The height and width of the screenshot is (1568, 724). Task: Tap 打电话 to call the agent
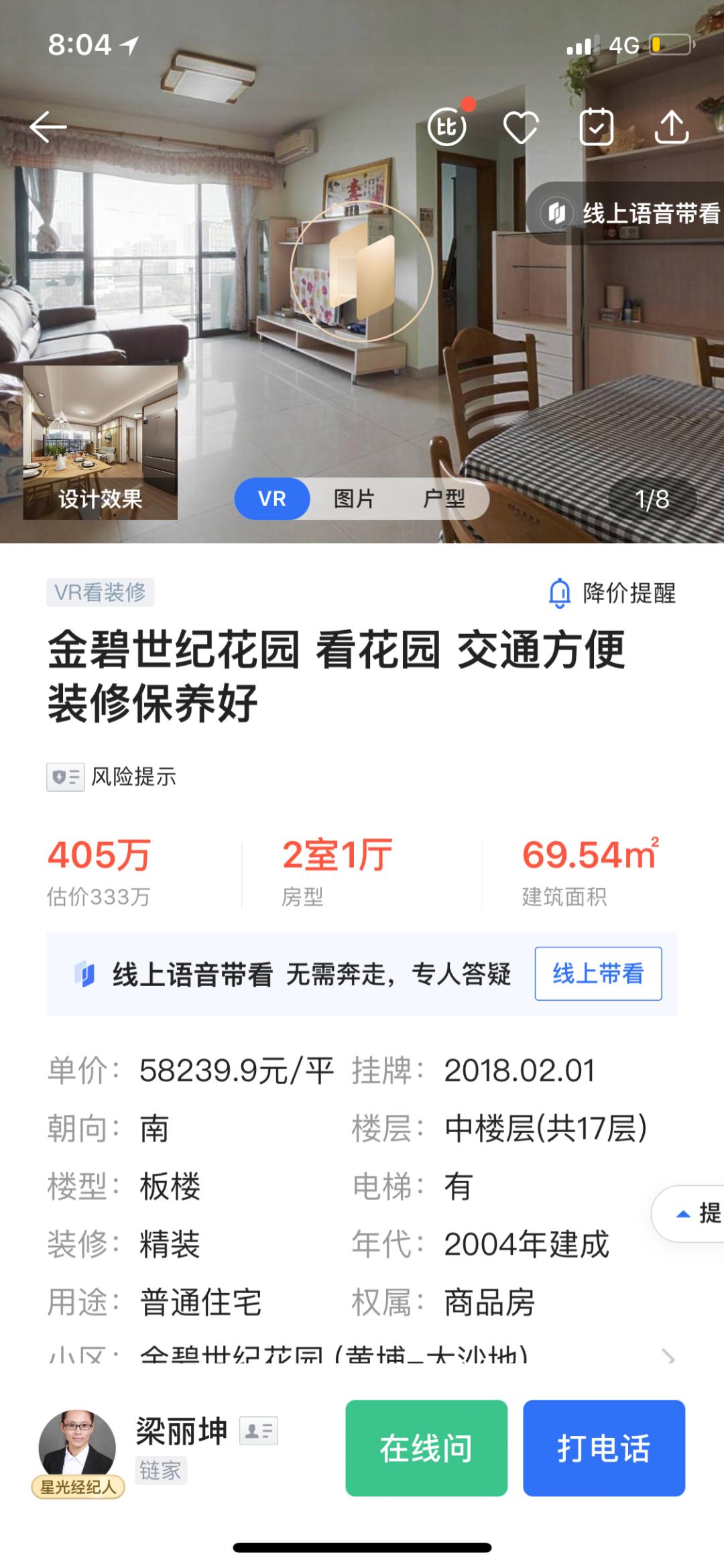click(x=603, y=1448)
